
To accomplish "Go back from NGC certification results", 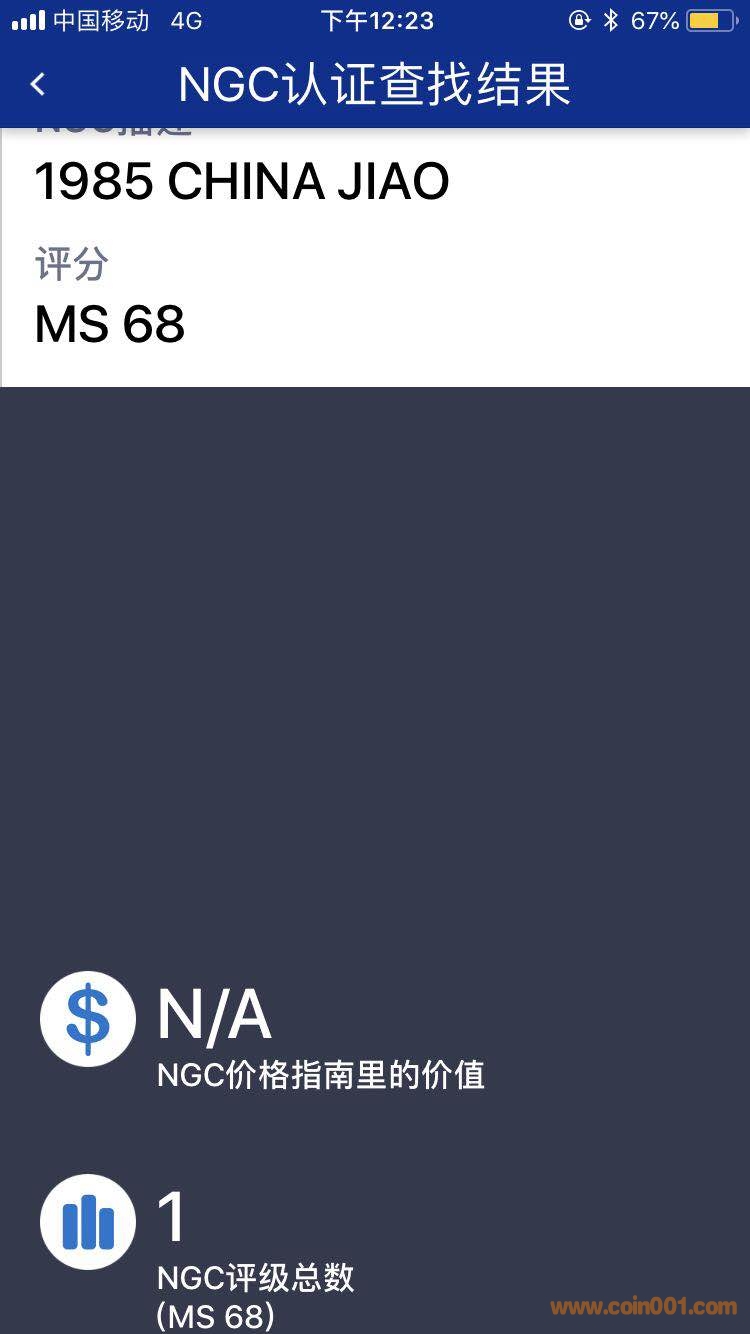I will 38,85.
